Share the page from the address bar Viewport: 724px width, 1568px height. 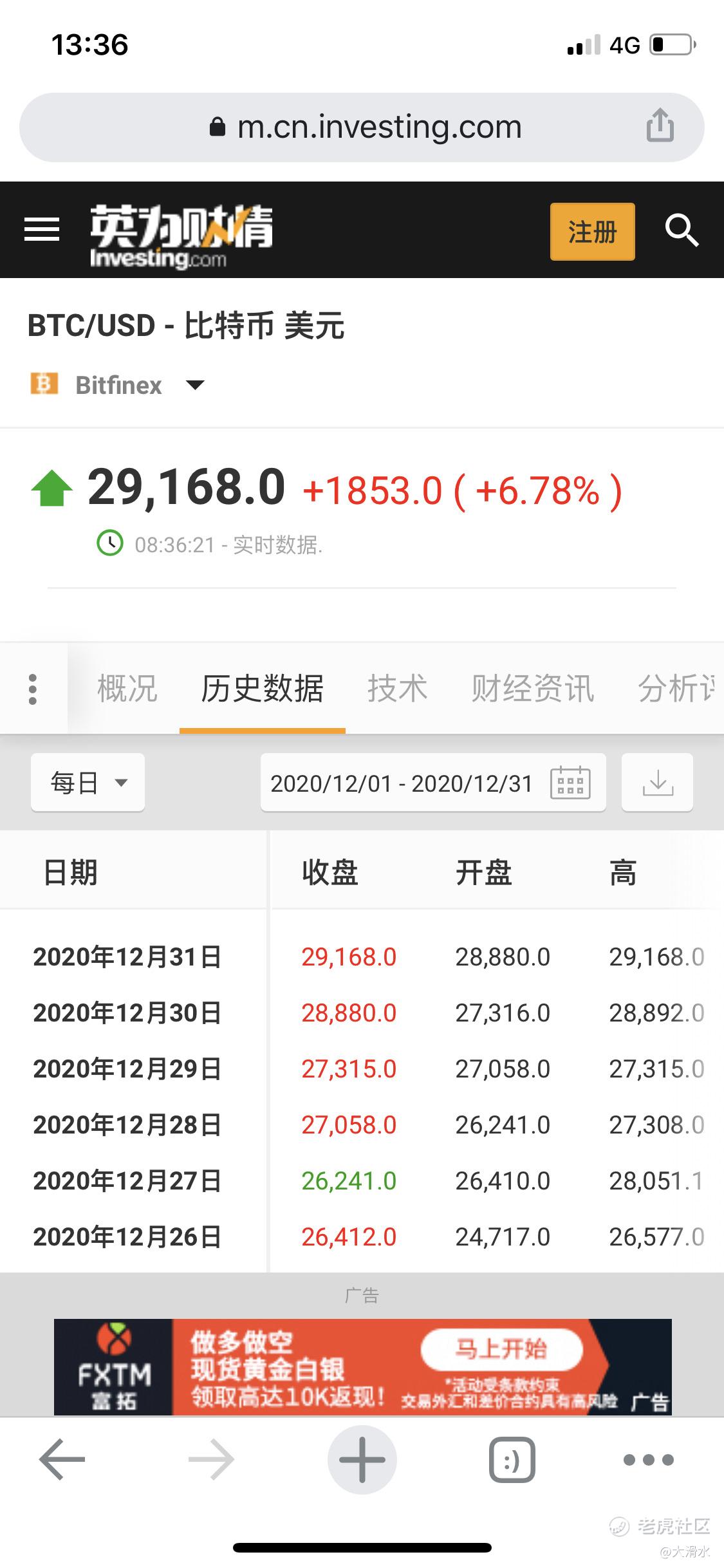point(660,126)
